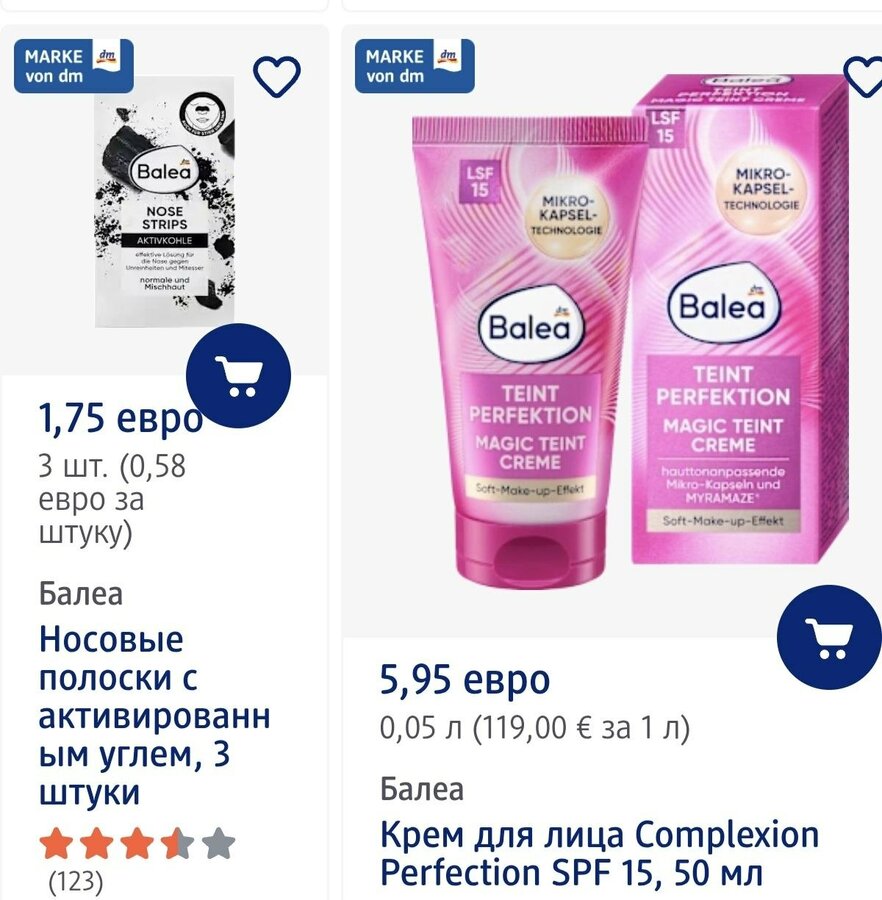Add the 5,95 евро face cream to cart

[829, 637]
